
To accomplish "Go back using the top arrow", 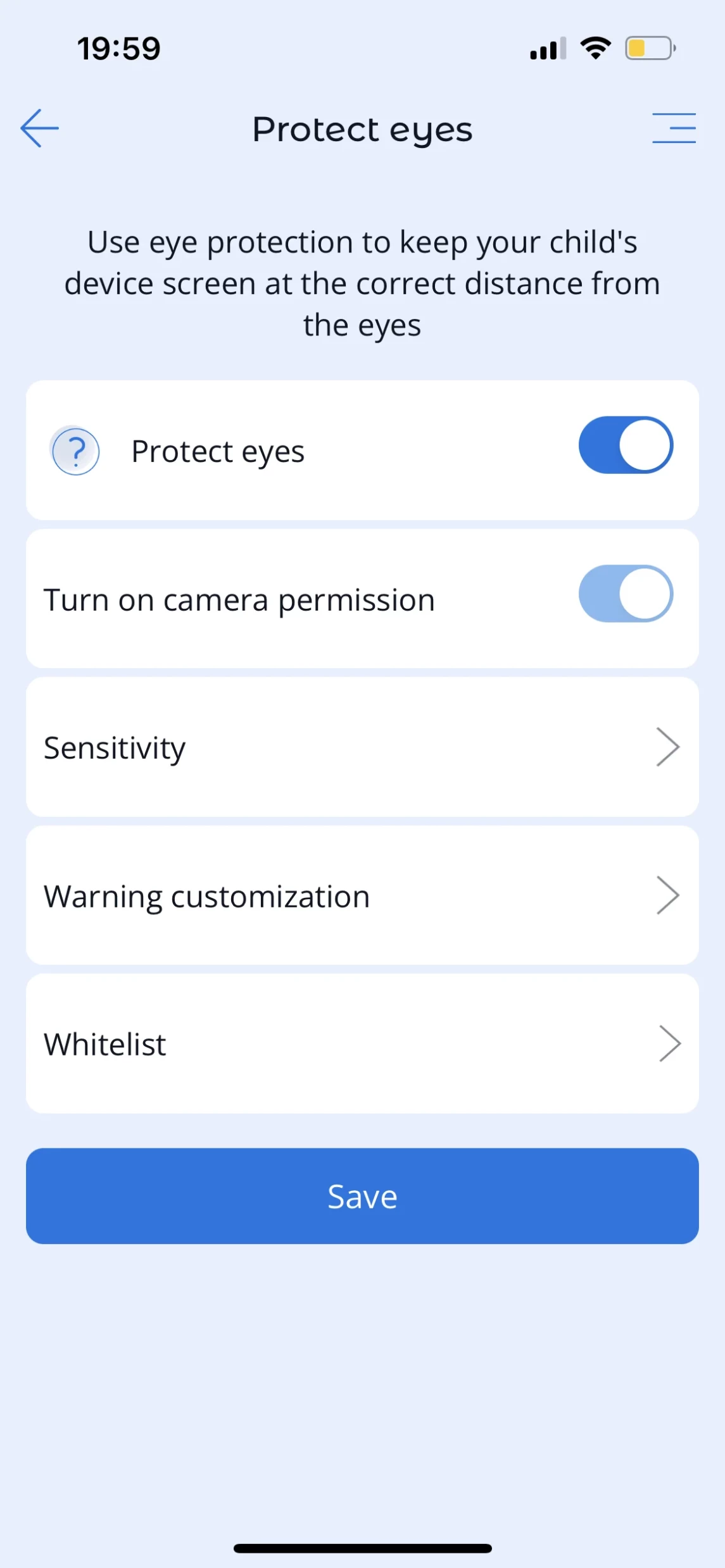I will click(39, 128).
